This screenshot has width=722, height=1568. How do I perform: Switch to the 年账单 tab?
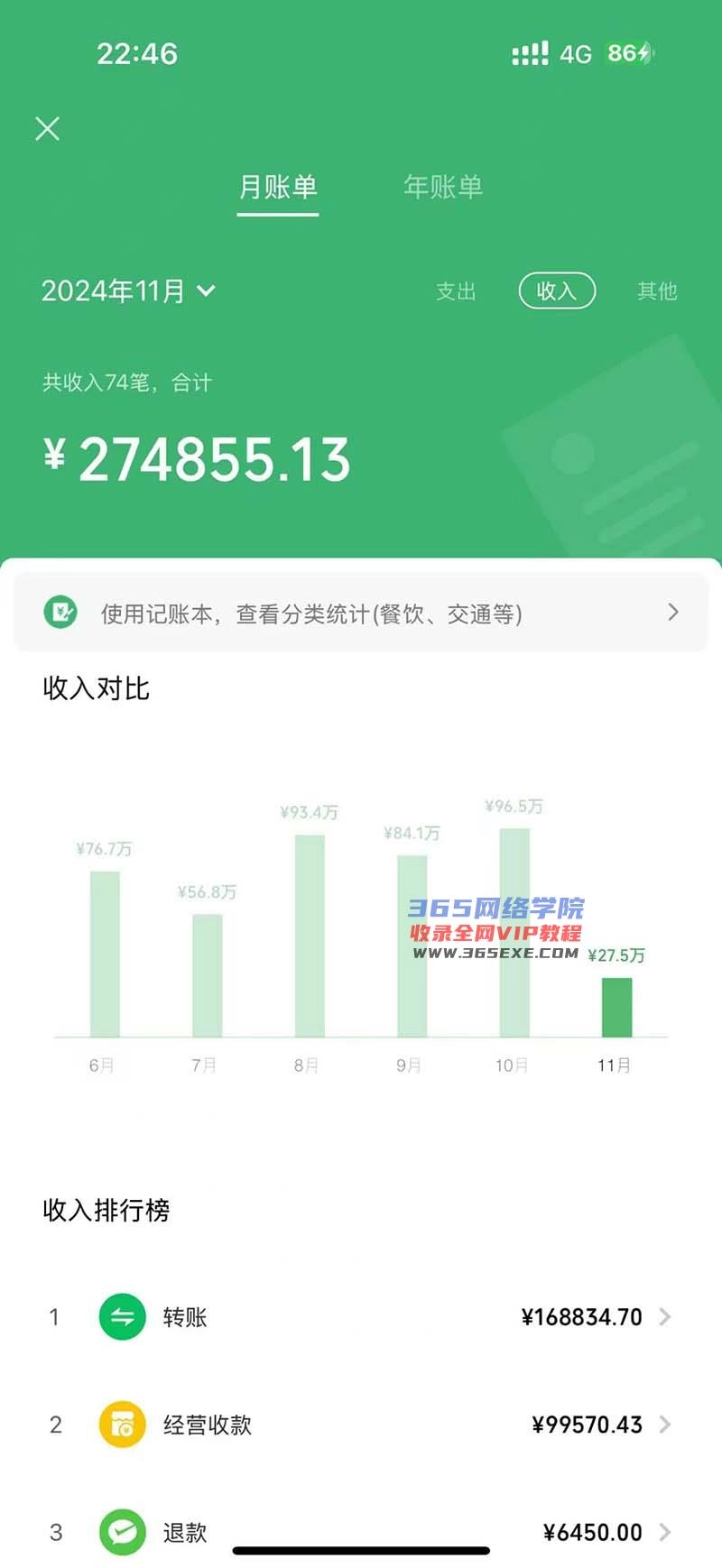point(442,187)
